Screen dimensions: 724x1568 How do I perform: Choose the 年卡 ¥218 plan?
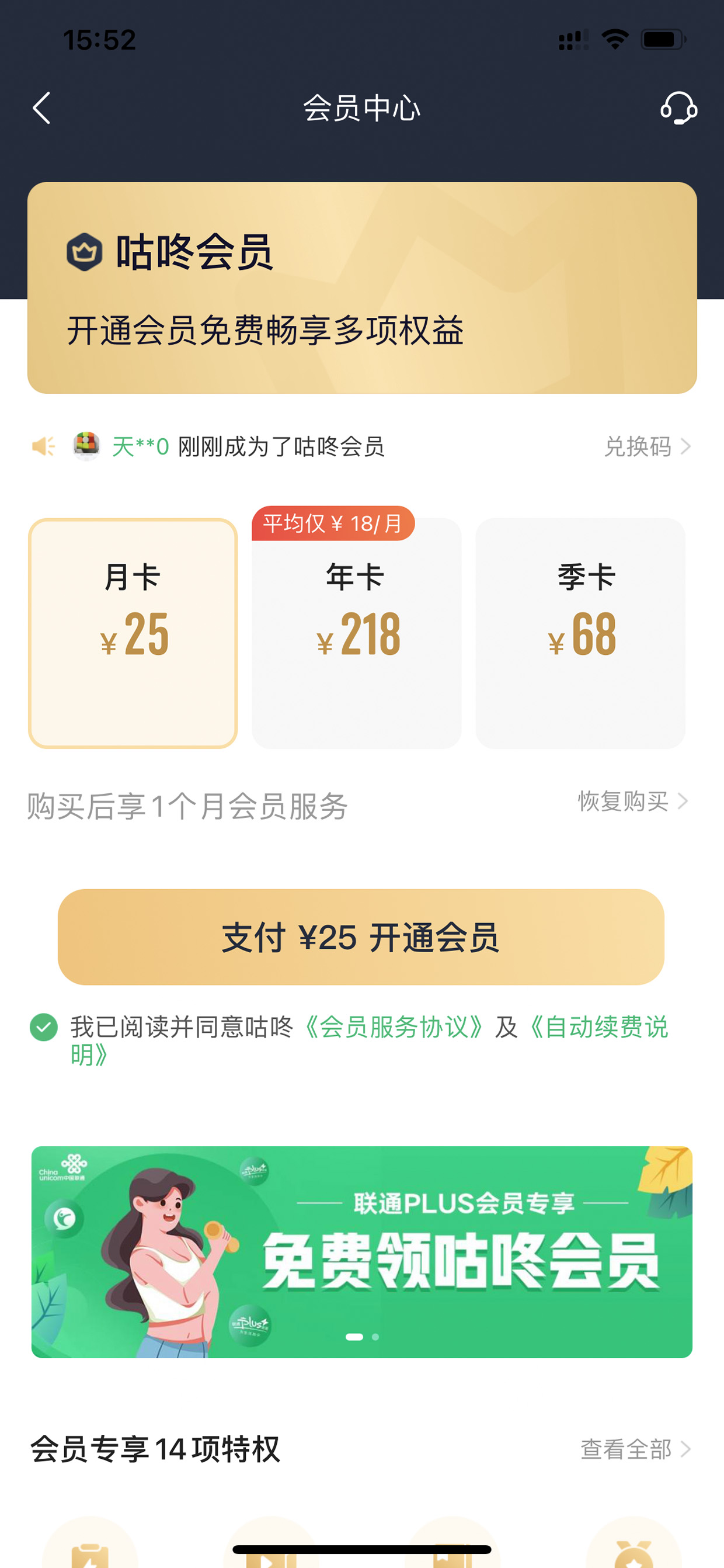coord(357,633)
